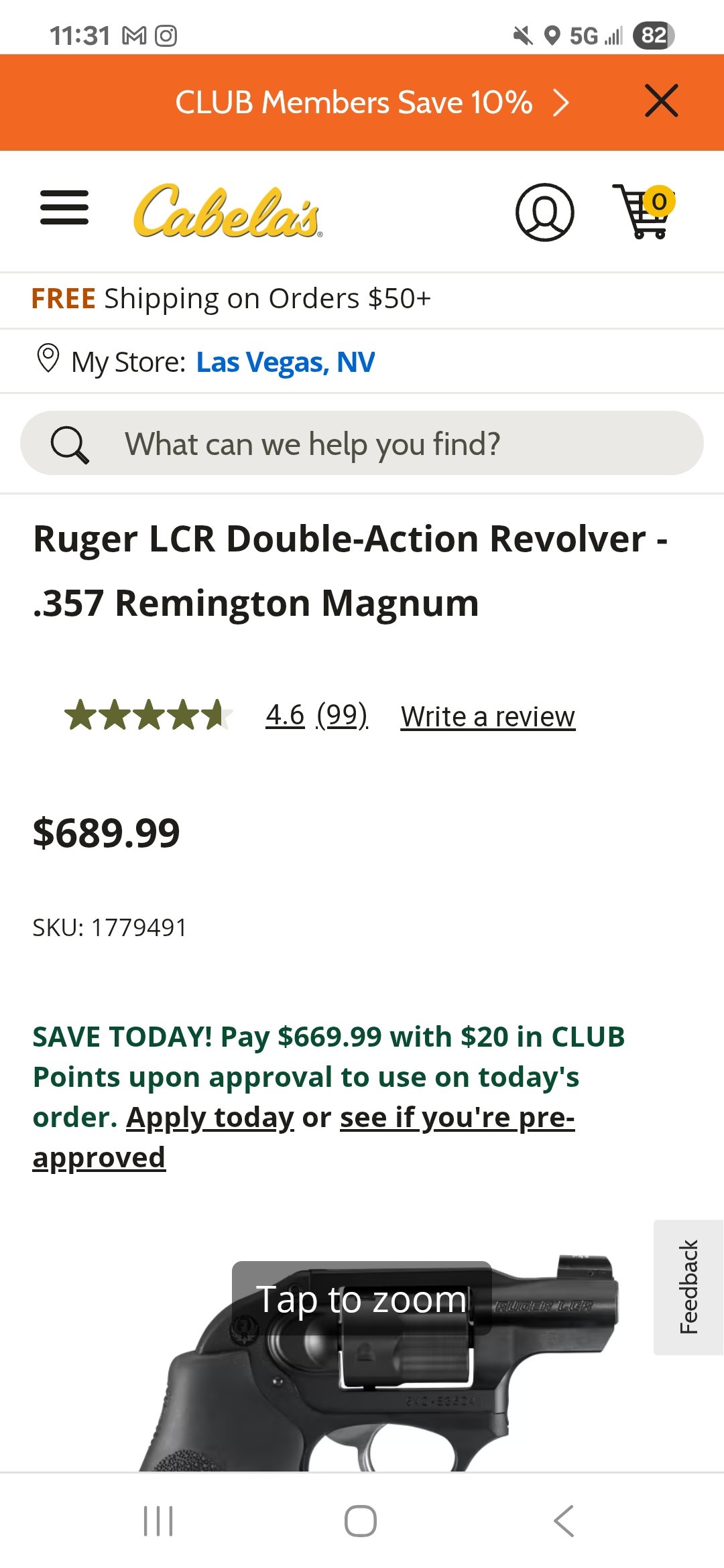Open the CLUB Members Save 10% offer
The width and height of the screenshot is (724, 1568).
[x=372, y=103]
